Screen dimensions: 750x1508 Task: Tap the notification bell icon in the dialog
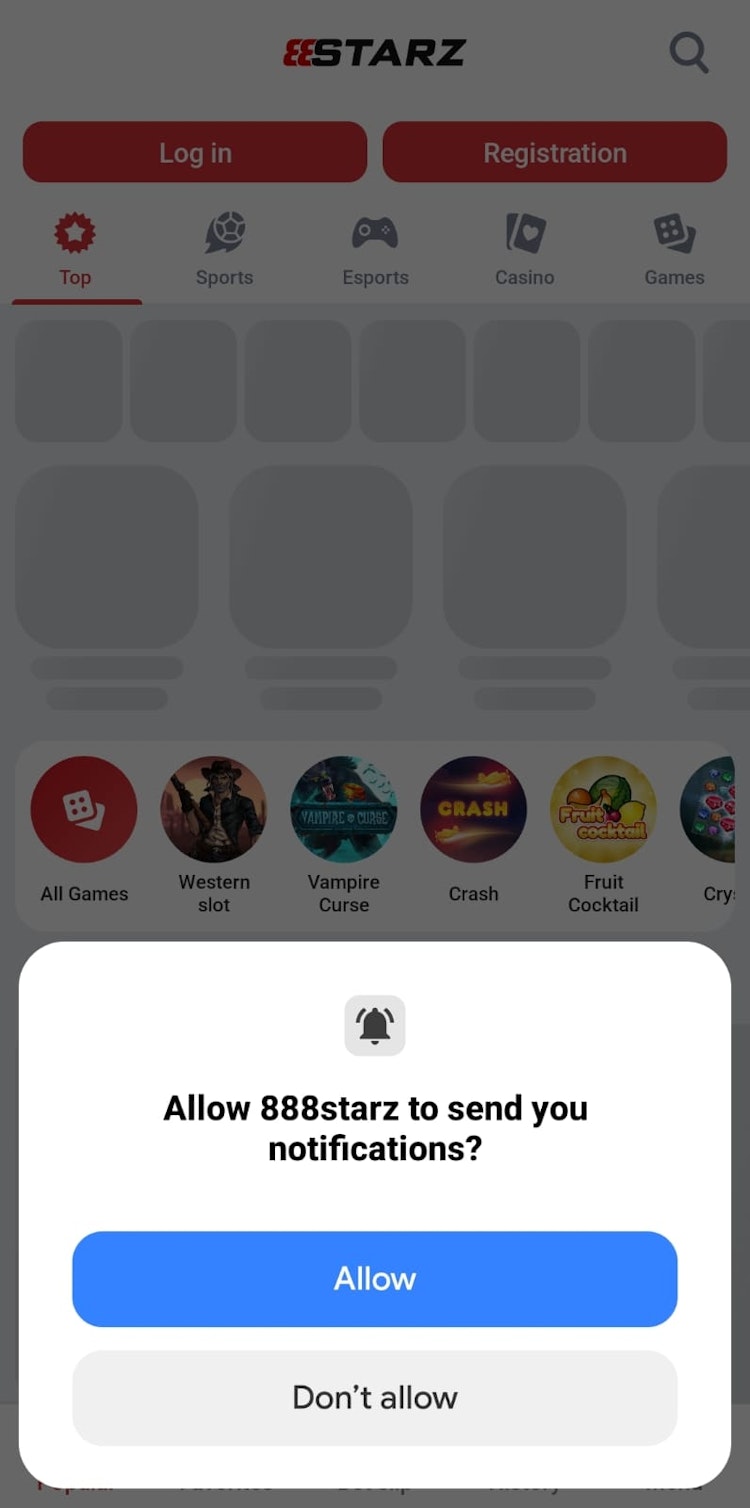click(375, 1025)
